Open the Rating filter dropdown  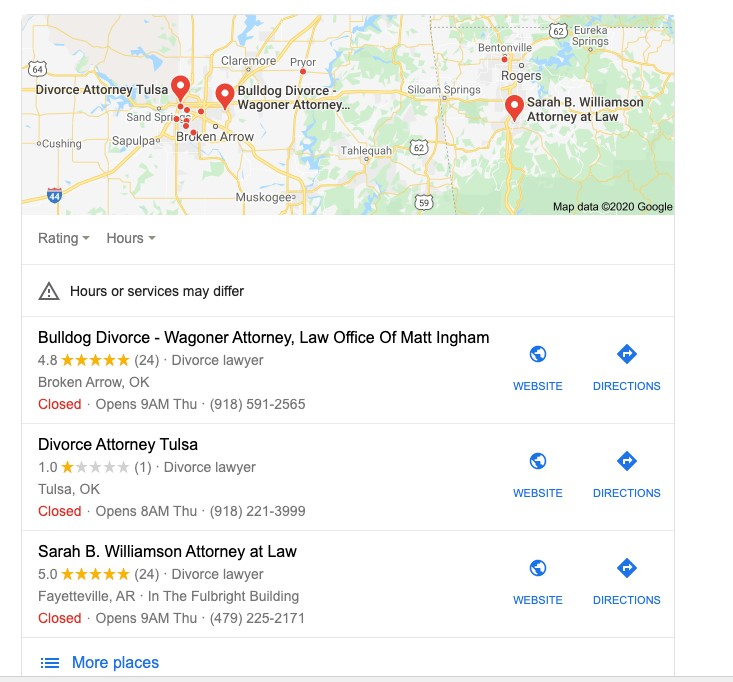click(63, 238)
